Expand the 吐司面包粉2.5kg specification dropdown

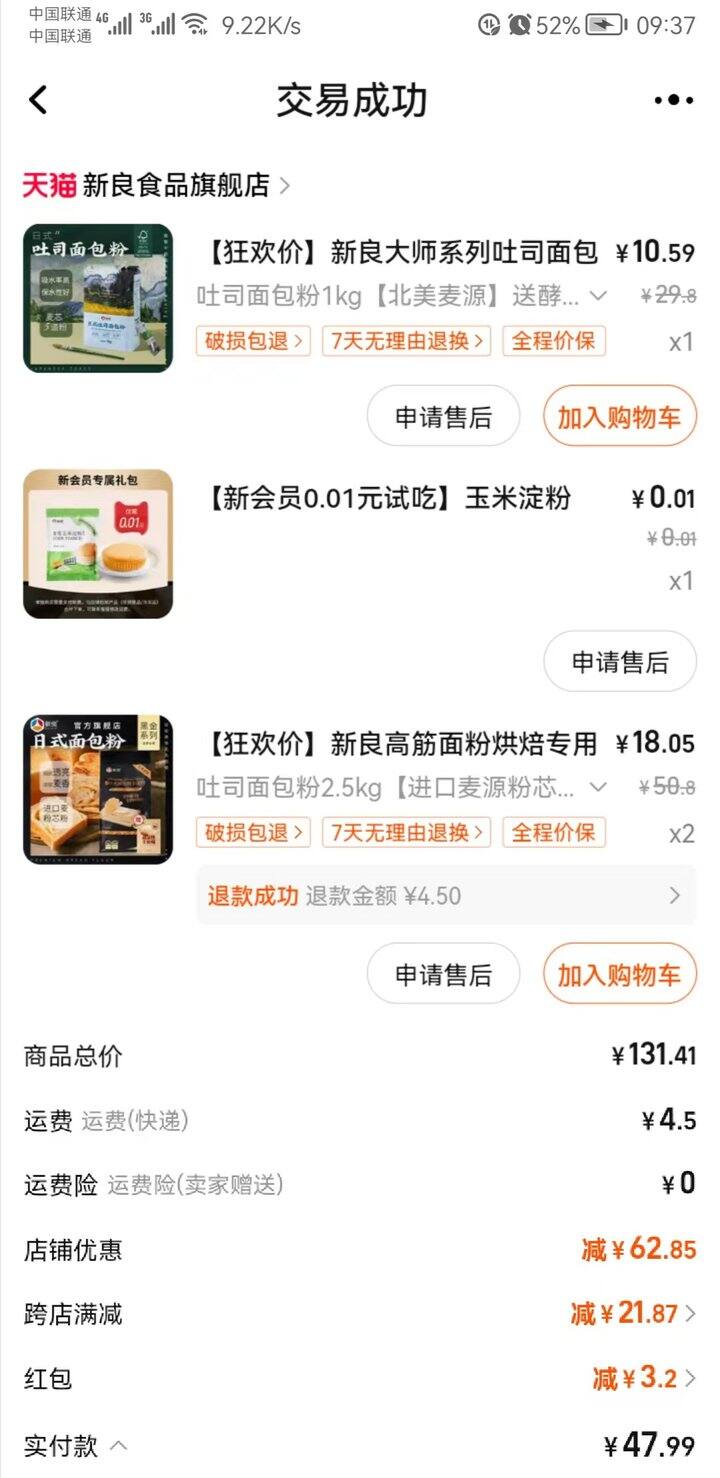click(x=598, y=787)
